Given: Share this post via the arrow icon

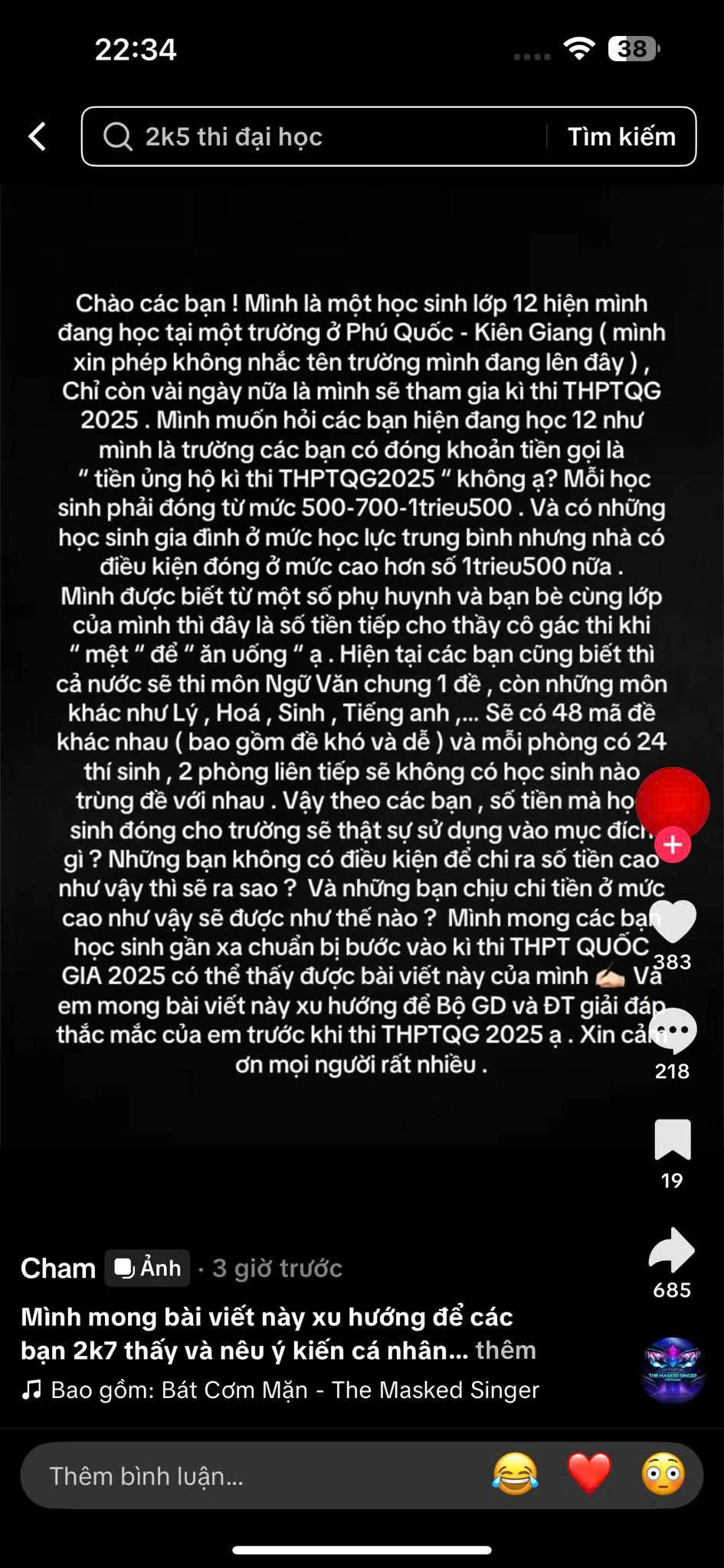Looking at the screenshot, I should tap(672, 1250).
